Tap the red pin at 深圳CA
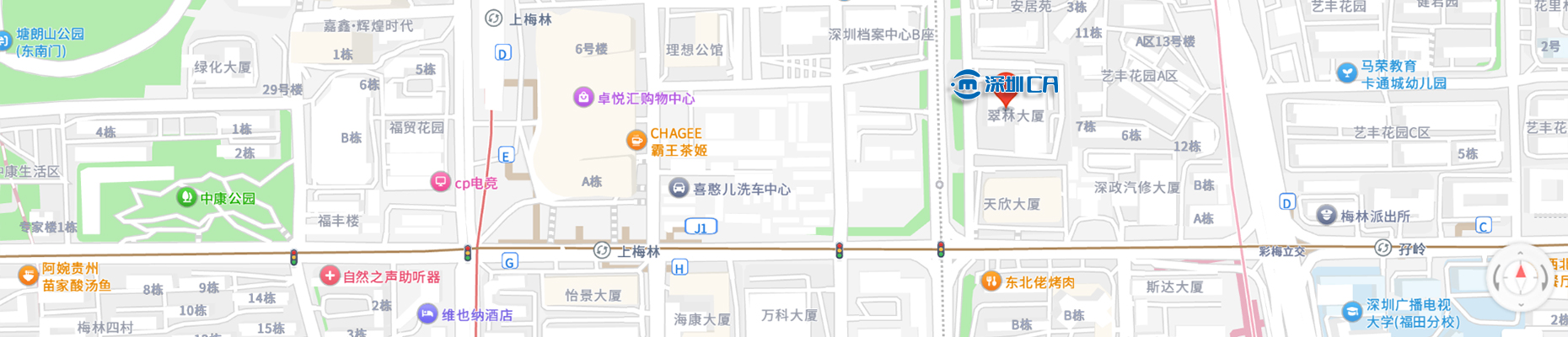This screenshot has height=337, width=1568. (1006, 91)
